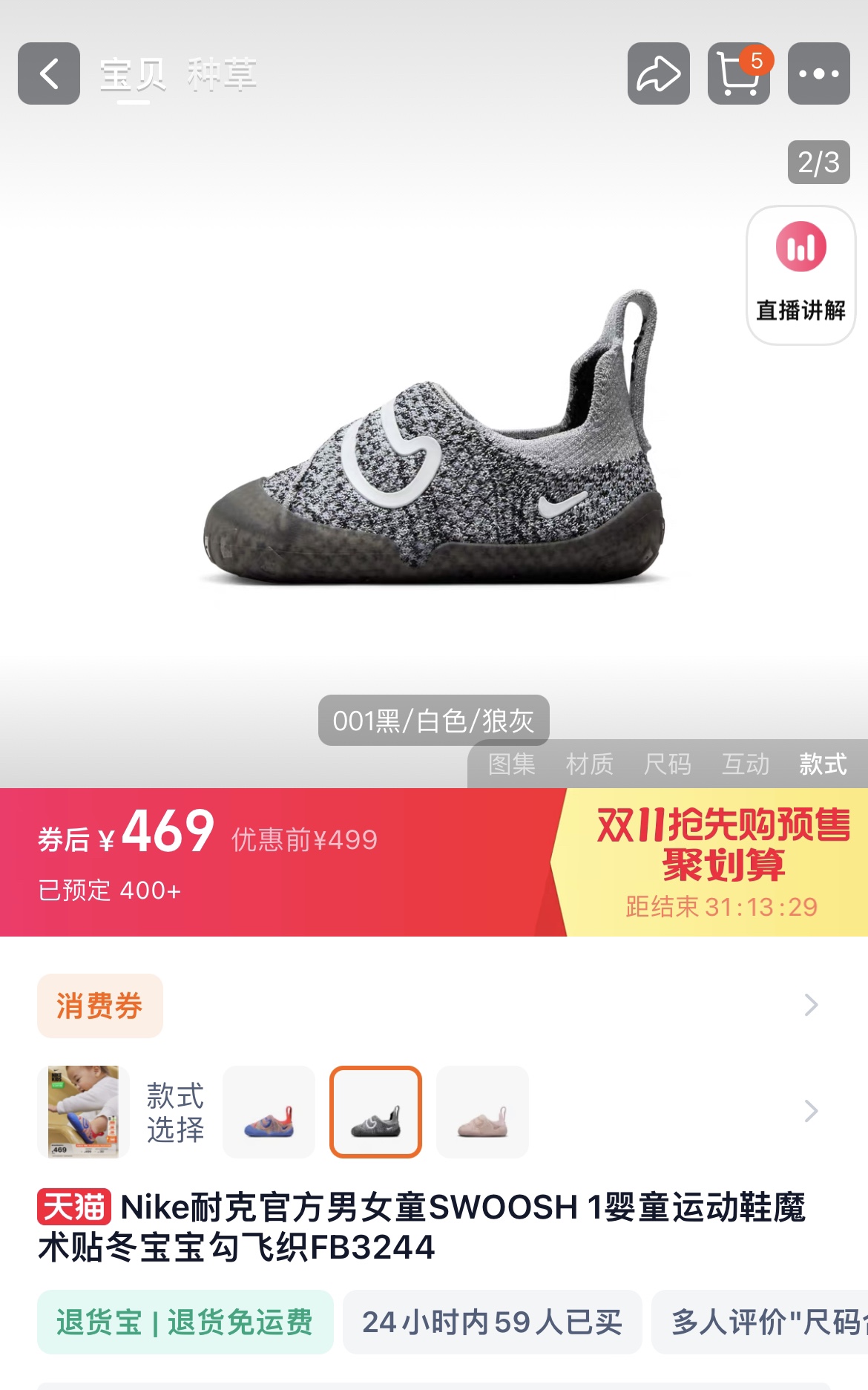The image size is (868, 1390).
Task: Open 直播讲解 live explanation
Action: click(800, 275)
